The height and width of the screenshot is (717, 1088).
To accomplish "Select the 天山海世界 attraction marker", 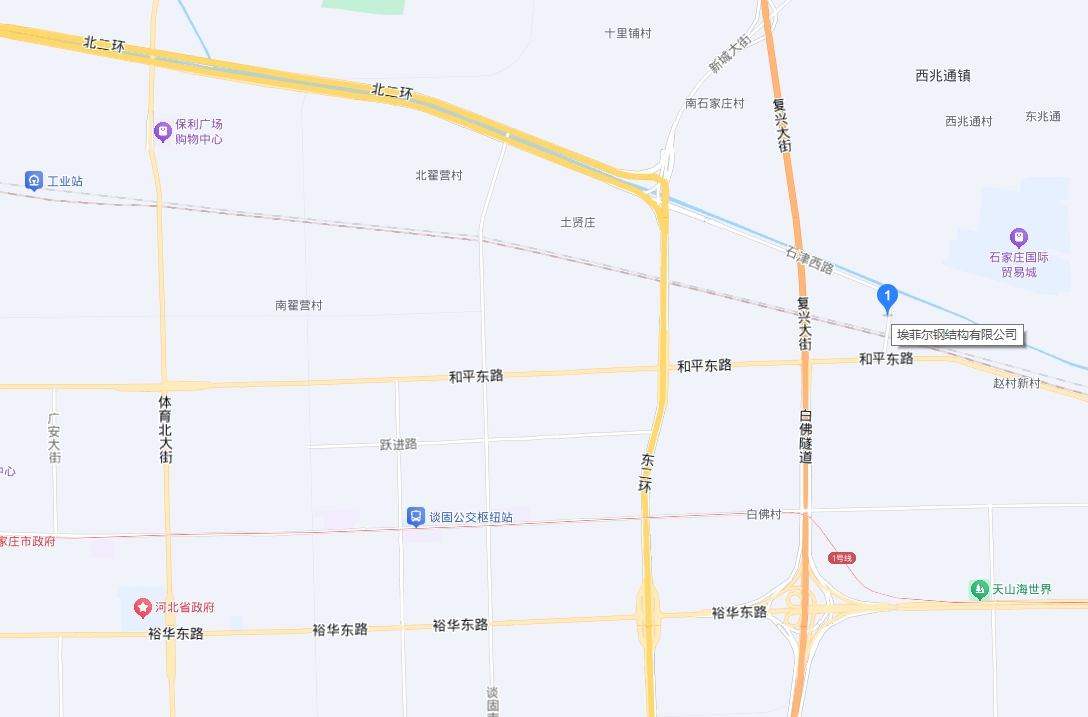I will (x=979, y=589).
